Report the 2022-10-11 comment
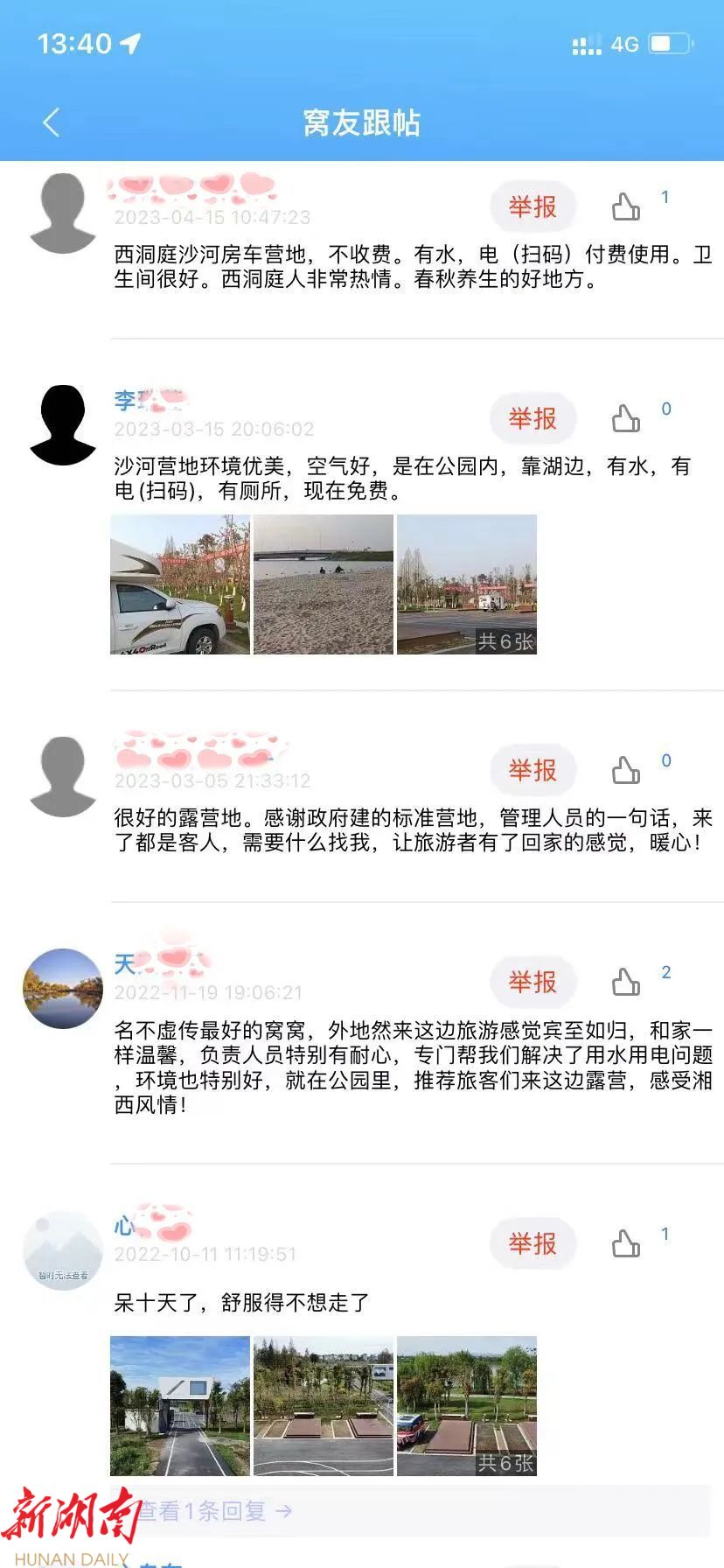 pyautogui.click(x=533, y=1243)
